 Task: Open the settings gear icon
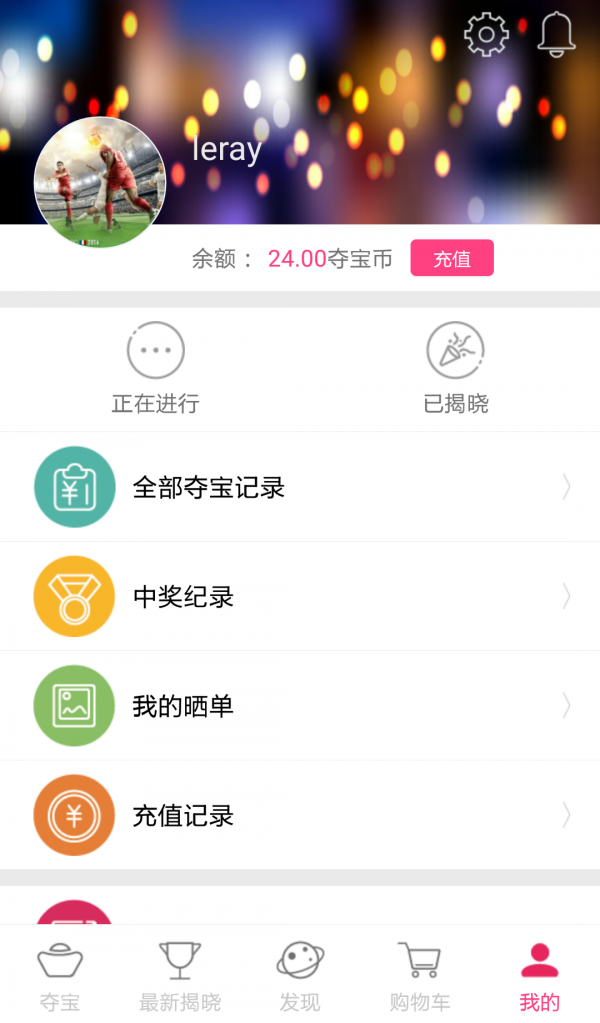point(487,35)
